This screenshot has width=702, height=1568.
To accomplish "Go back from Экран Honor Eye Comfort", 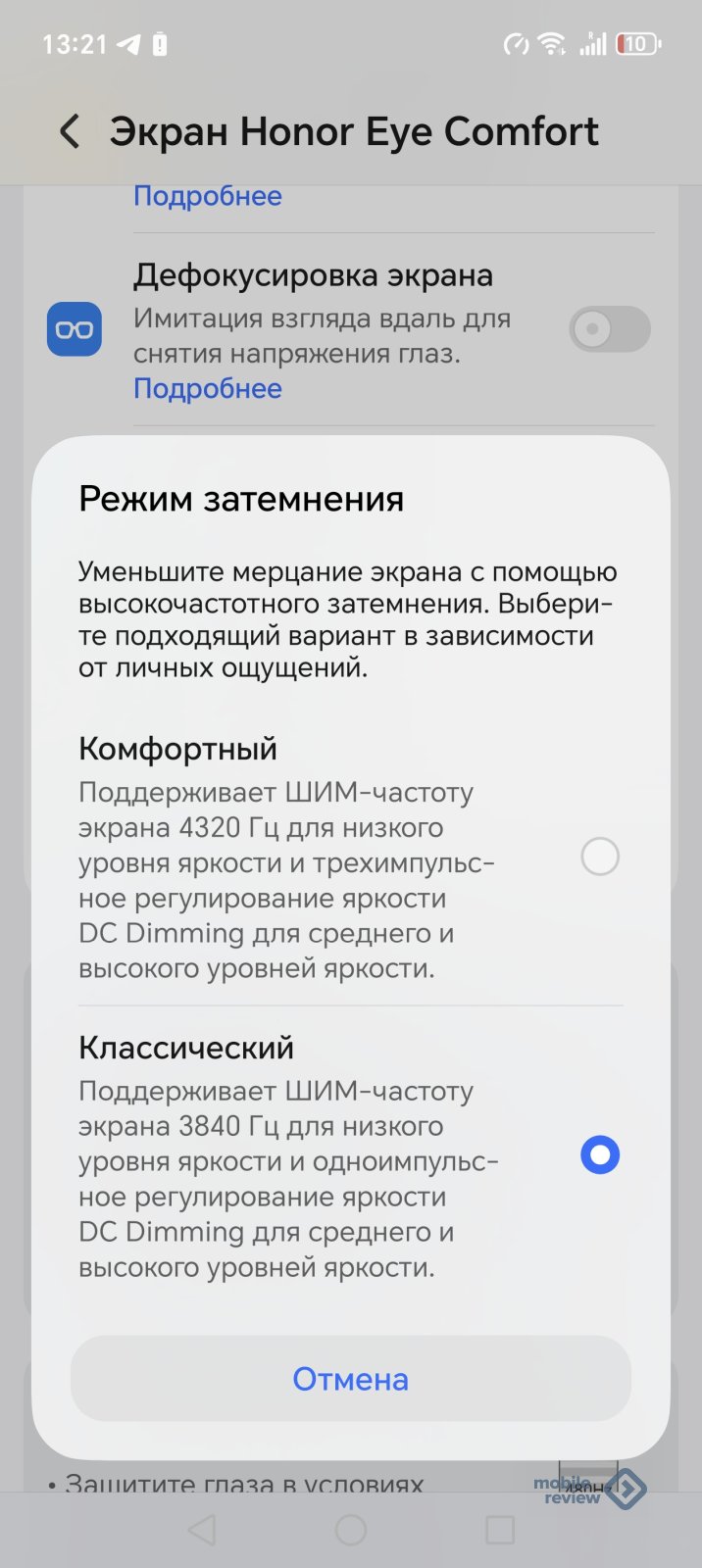I will [69, 131].
